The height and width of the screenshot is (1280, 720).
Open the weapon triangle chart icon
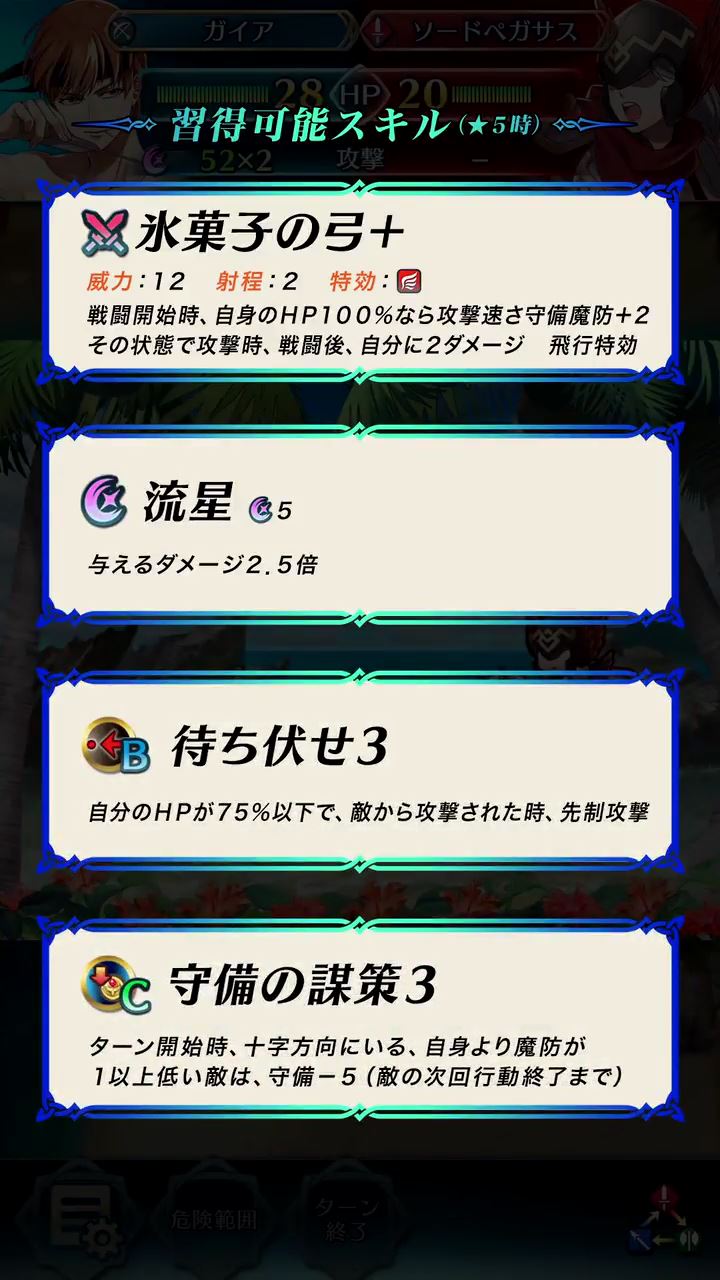(x=664, y=1222)
